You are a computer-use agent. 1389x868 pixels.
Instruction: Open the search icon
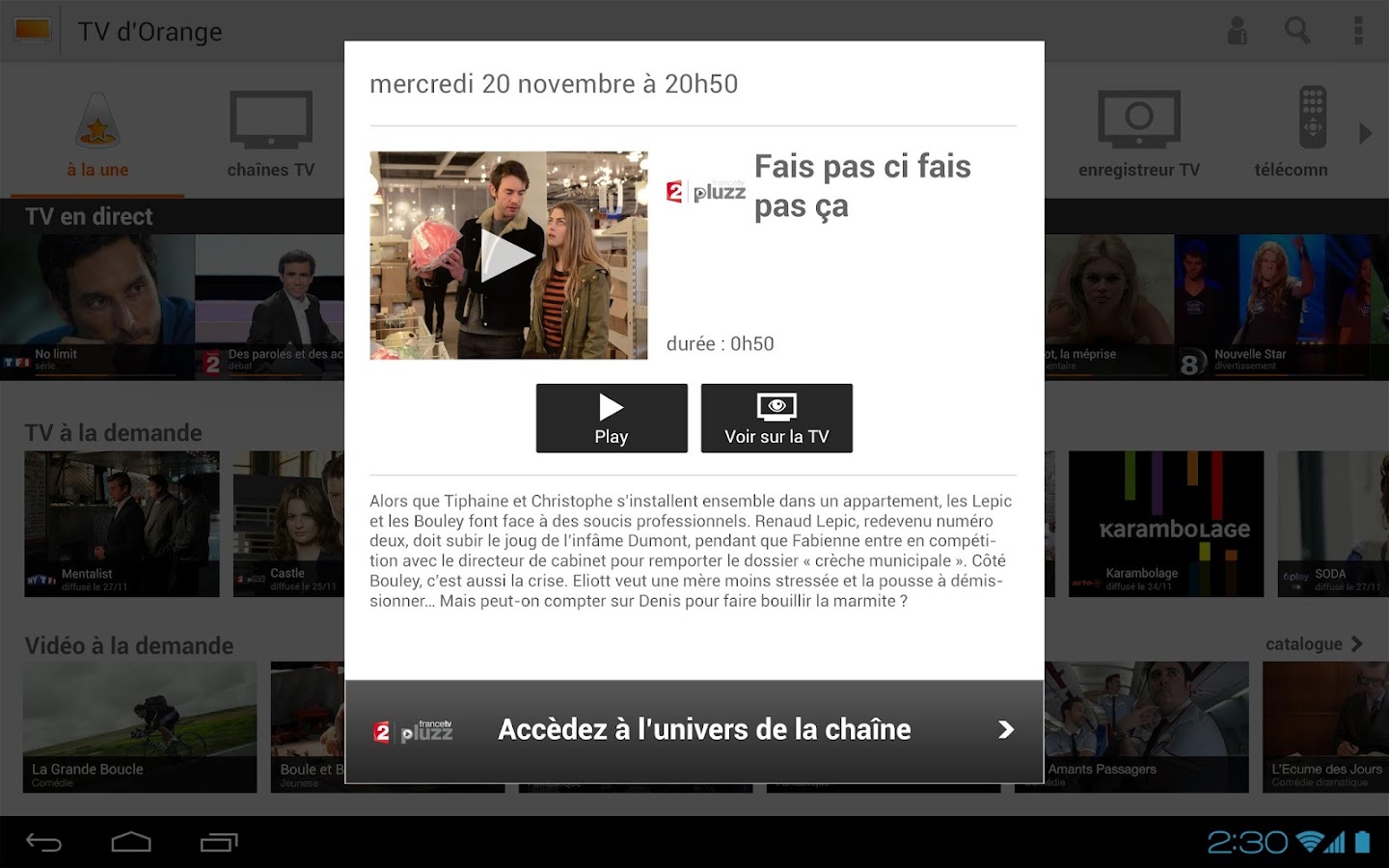(1297, 31)
